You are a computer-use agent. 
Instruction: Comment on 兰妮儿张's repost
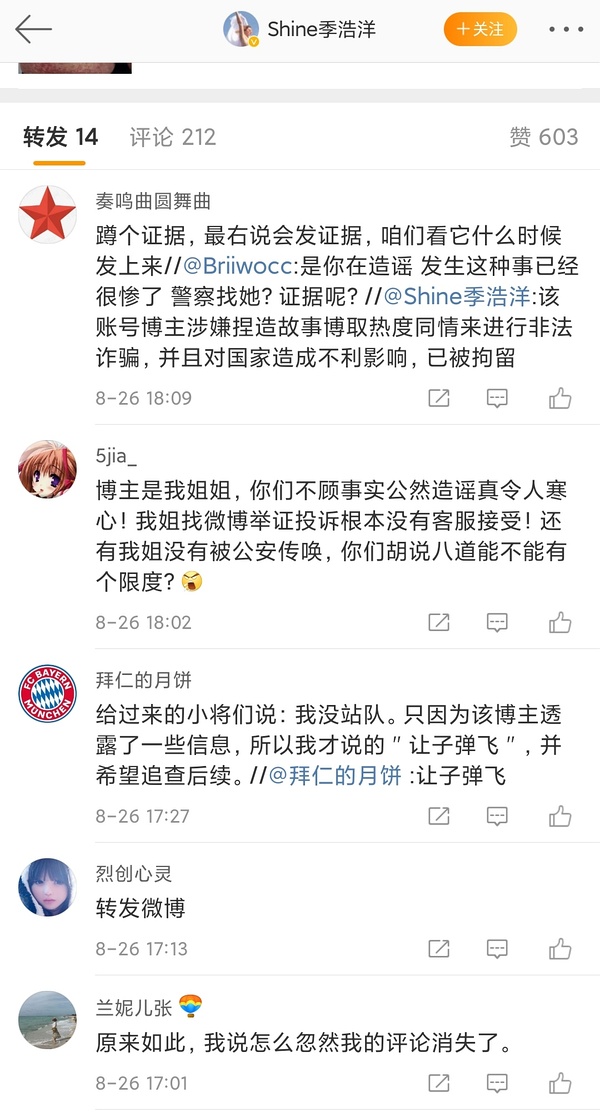(x=498, y=1083)
